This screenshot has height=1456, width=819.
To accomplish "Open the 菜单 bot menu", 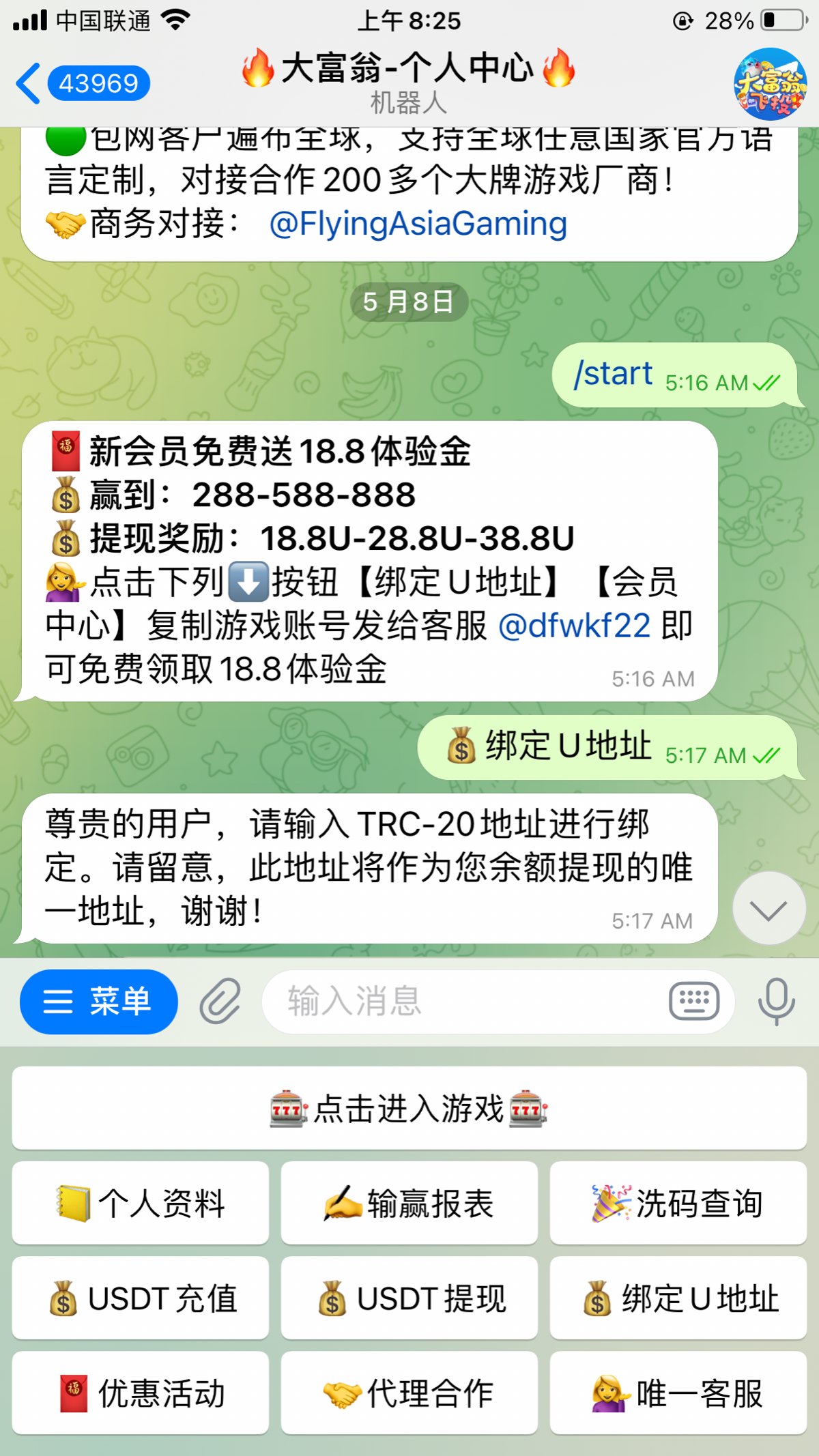I will pos(98,1002).
